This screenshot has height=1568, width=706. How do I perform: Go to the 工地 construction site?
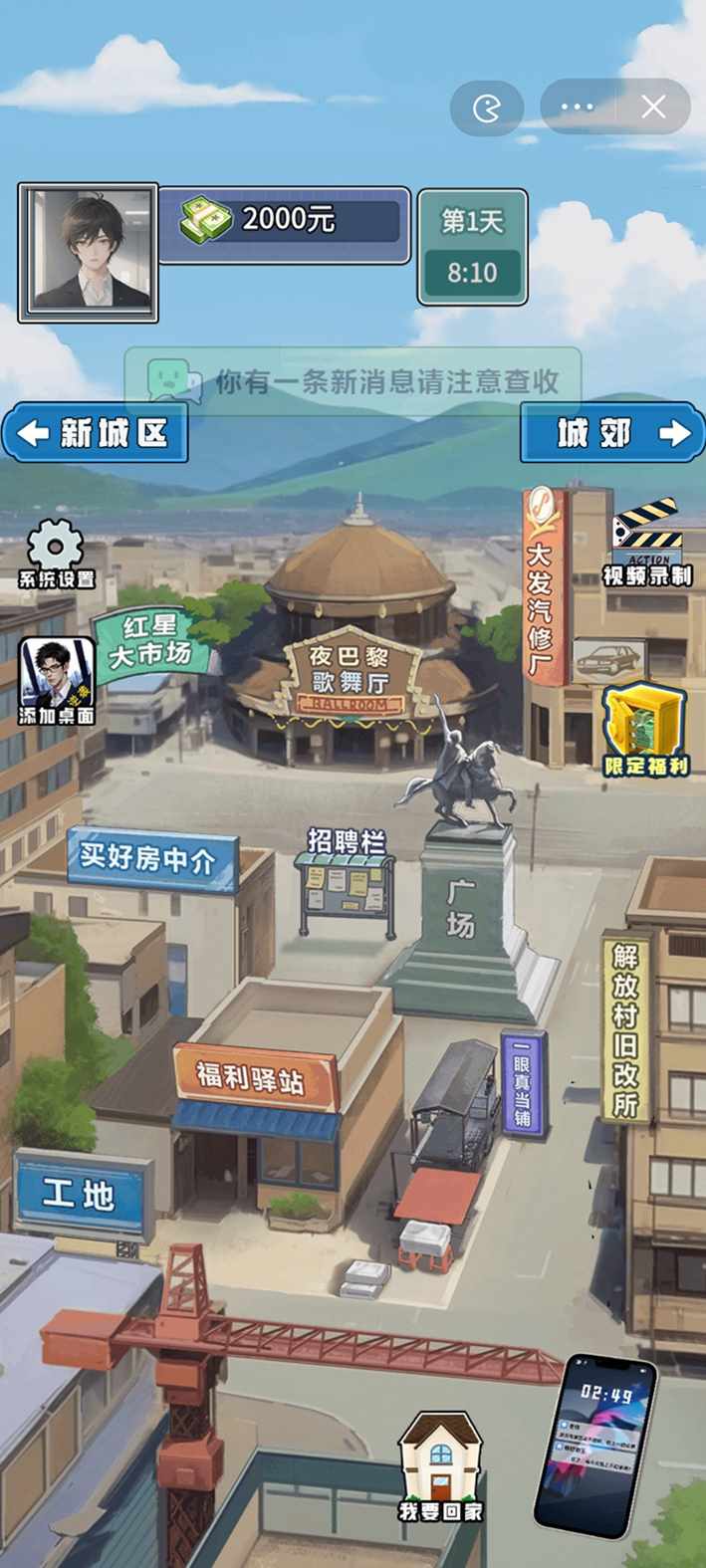pyautogui.click(x=83, y=1194)
